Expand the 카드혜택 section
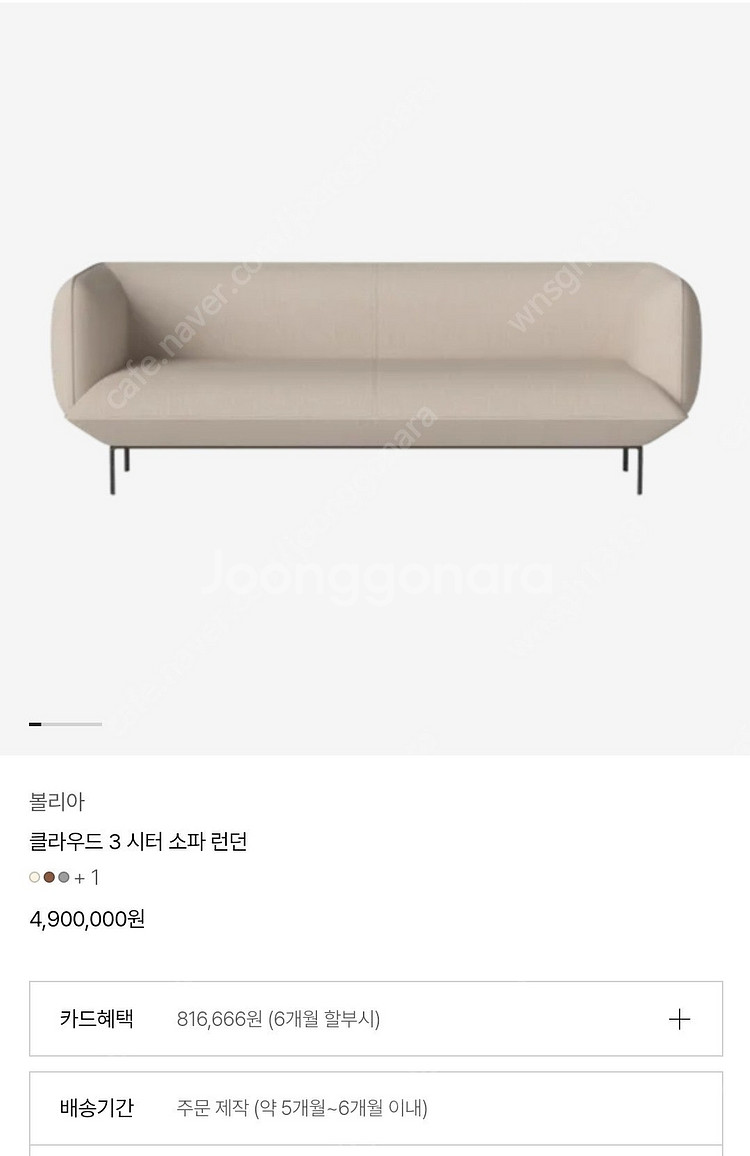Viewport: 750px width, 1156px height. (679, 1019)
